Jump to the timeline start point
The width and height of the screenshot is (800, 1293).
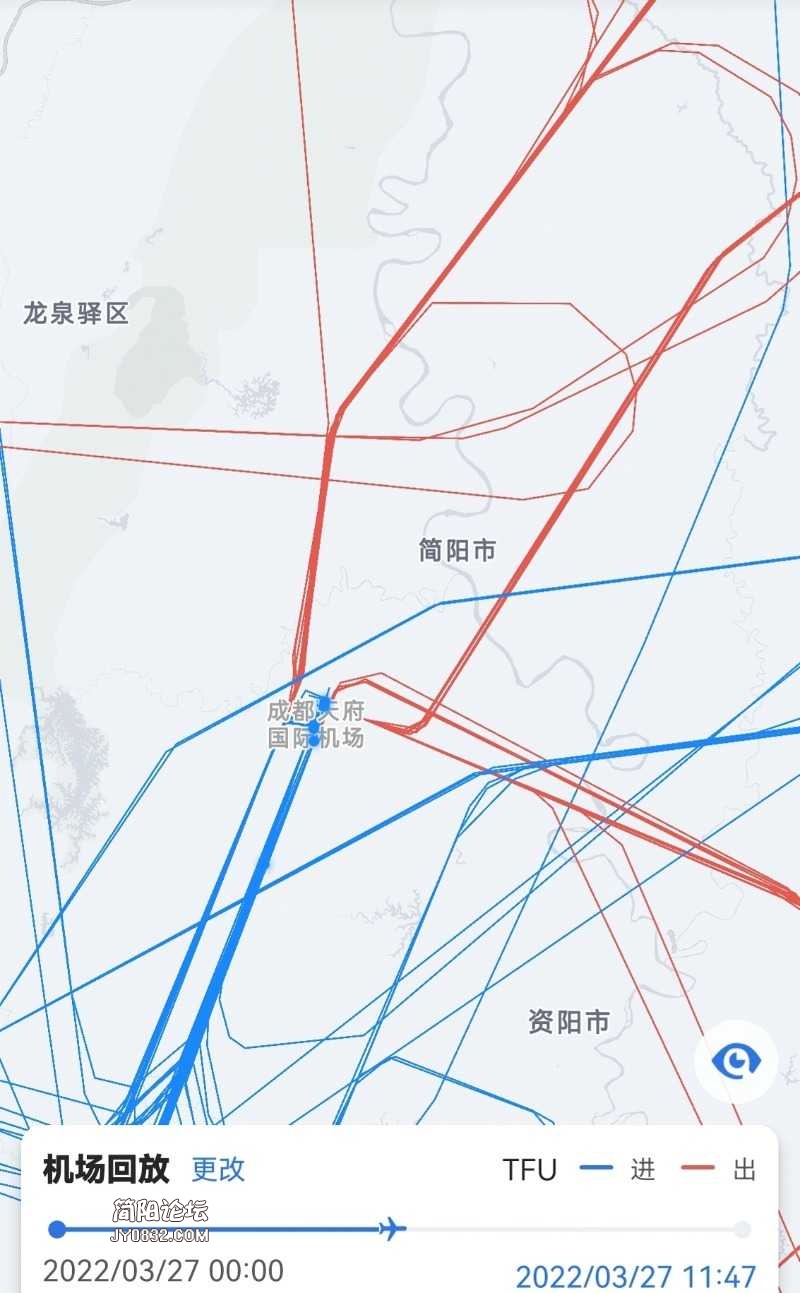pyautogui.click(x=57, y=1229)
